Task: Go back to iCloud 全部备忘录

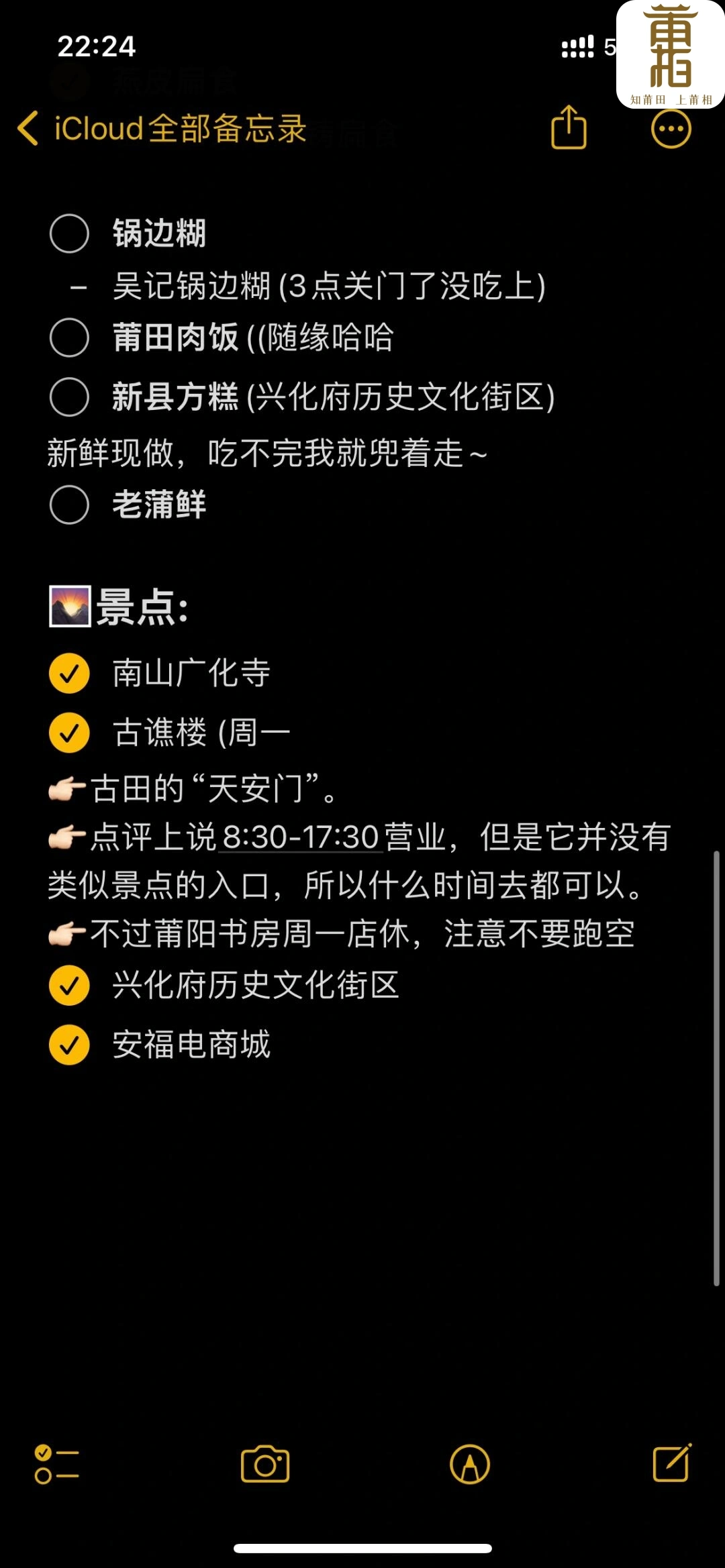Action: pos(161,128)
